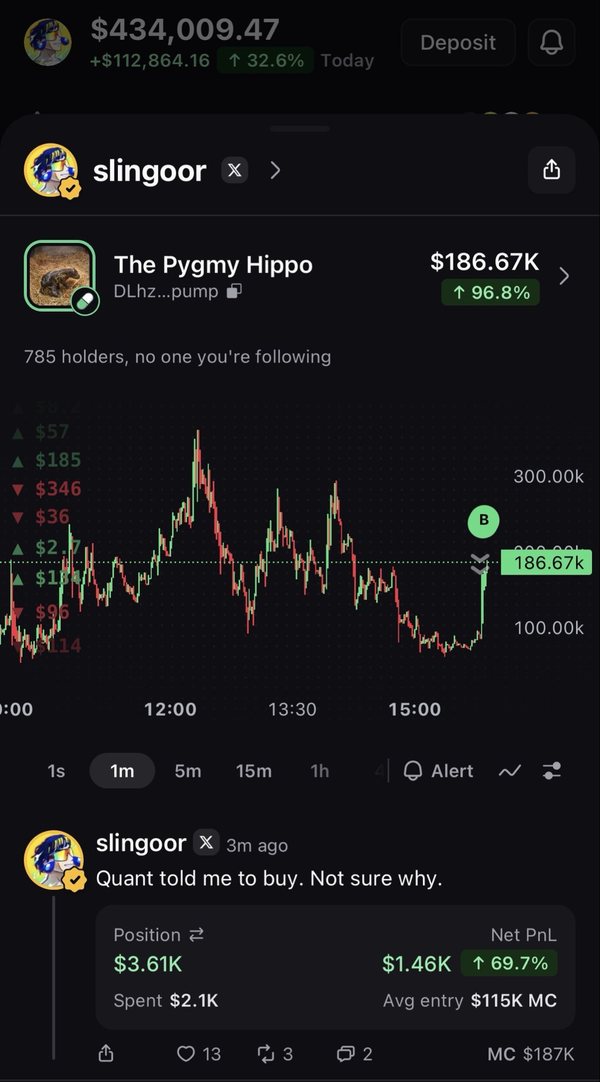Repost slingoor's post

[x=274, y=1054]
